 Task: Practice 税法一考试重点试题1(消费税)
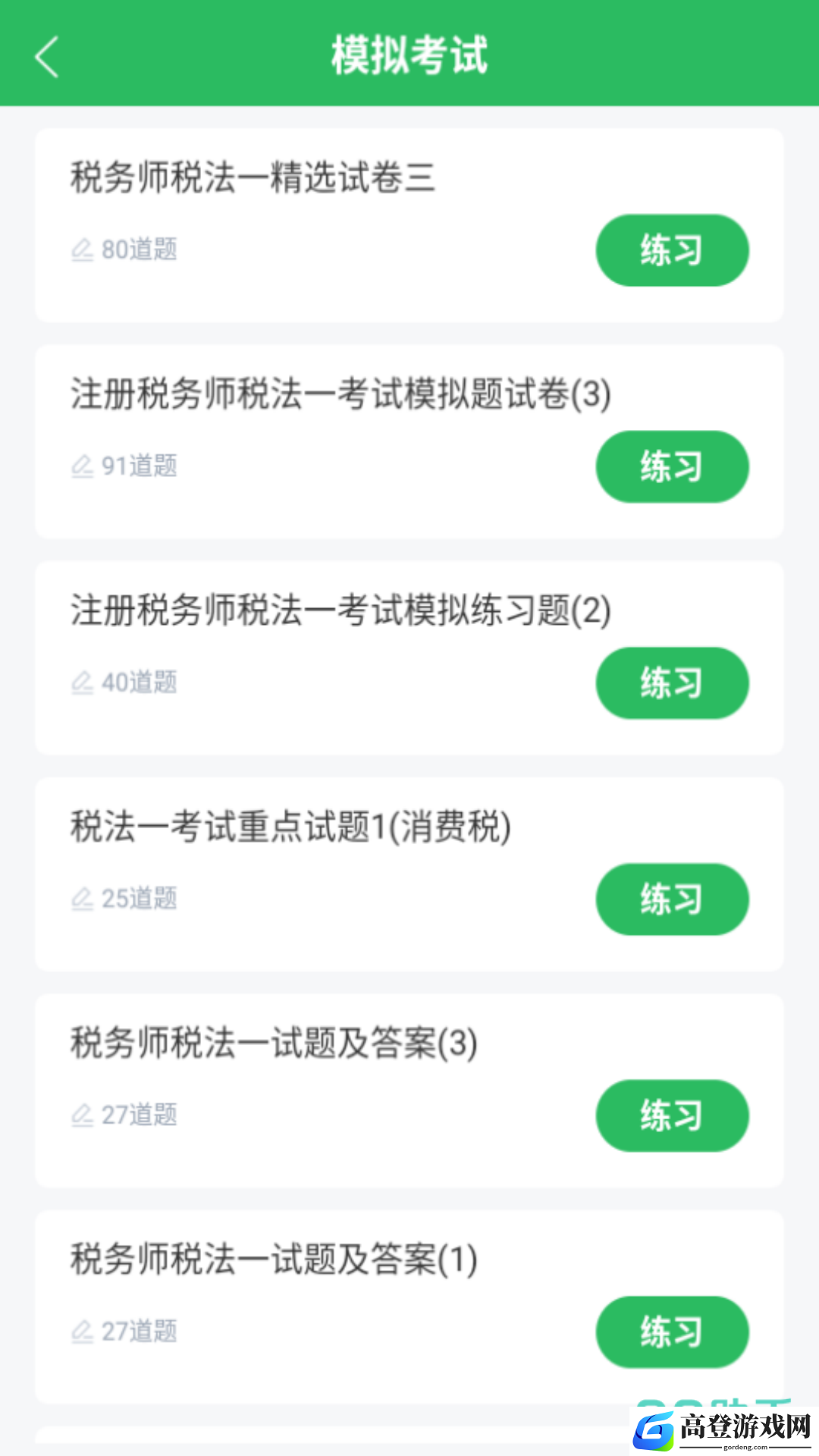(672, 899)
